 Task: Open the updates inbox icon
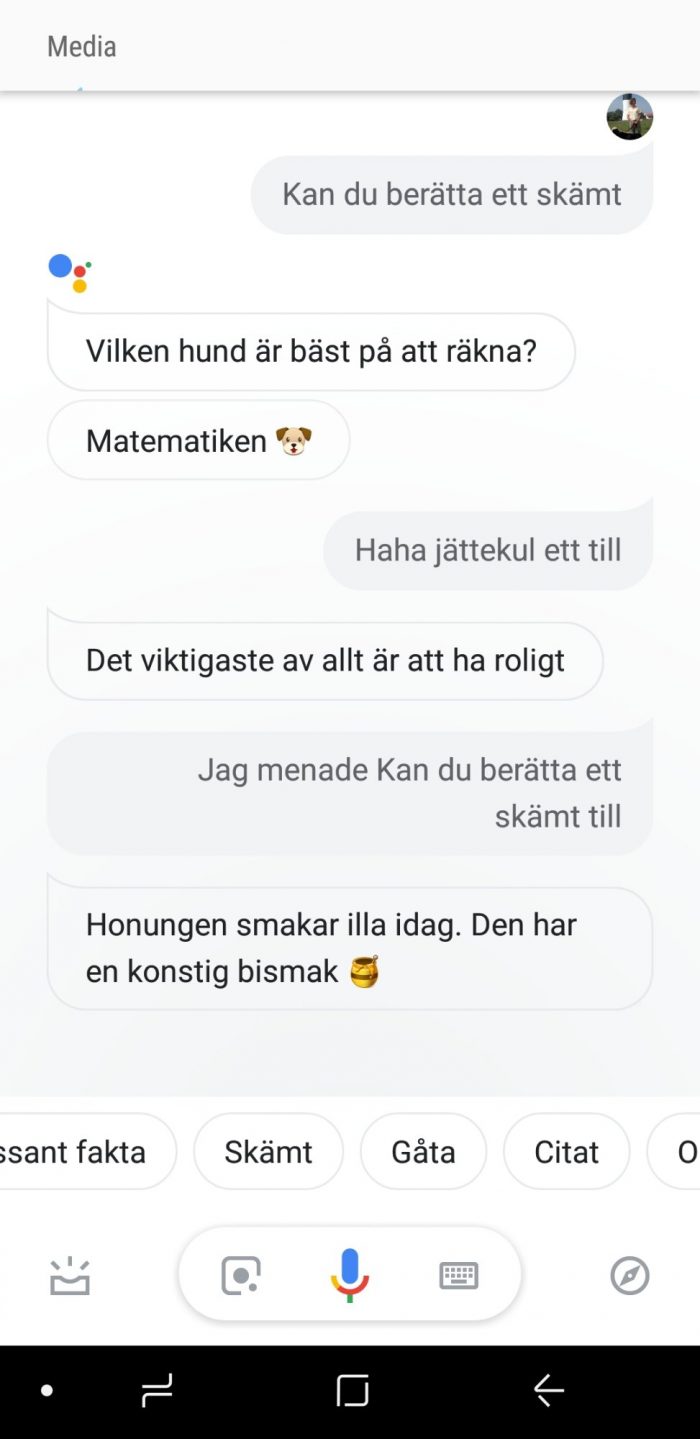pos(70,1276)
